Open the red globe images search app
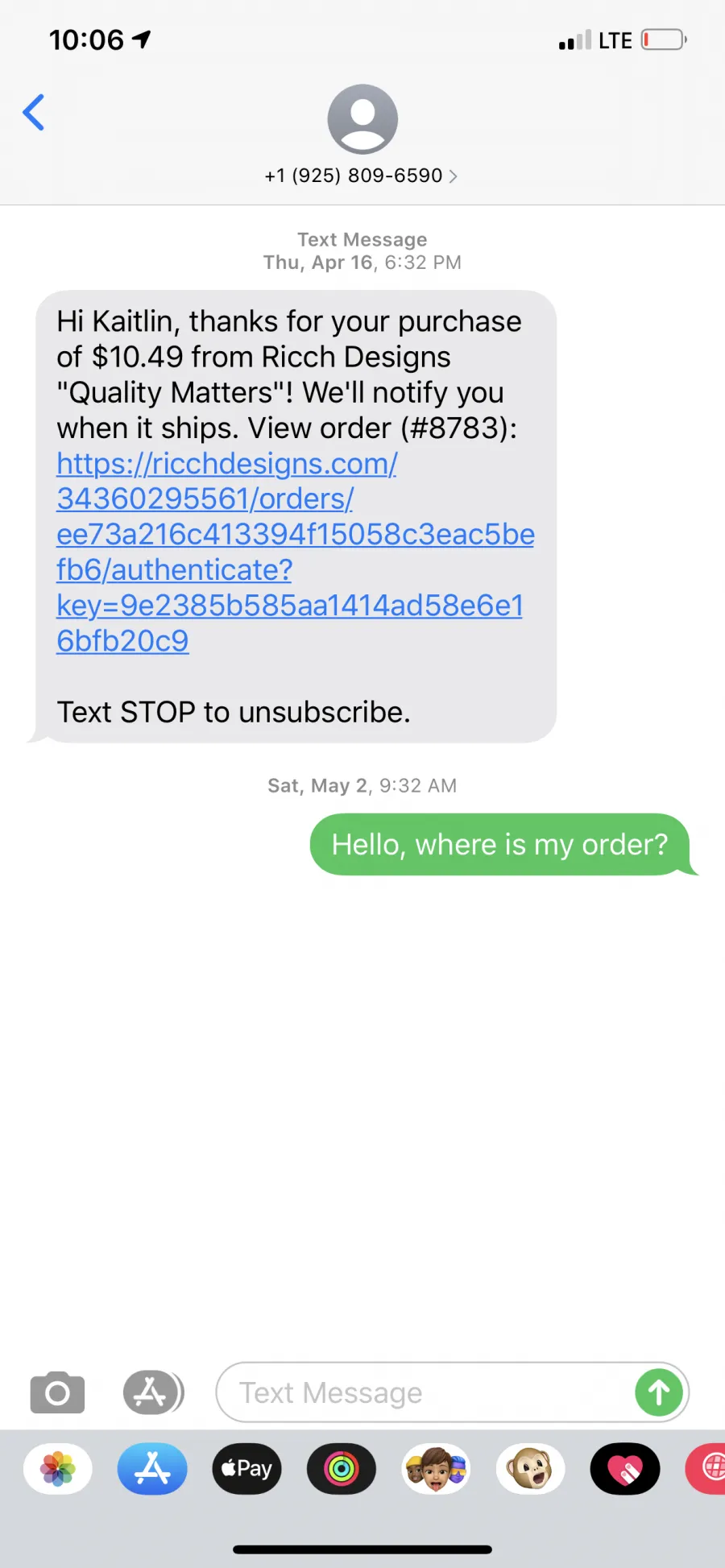This screenshot has height=1568, width=725. [x=706, y=1469]
